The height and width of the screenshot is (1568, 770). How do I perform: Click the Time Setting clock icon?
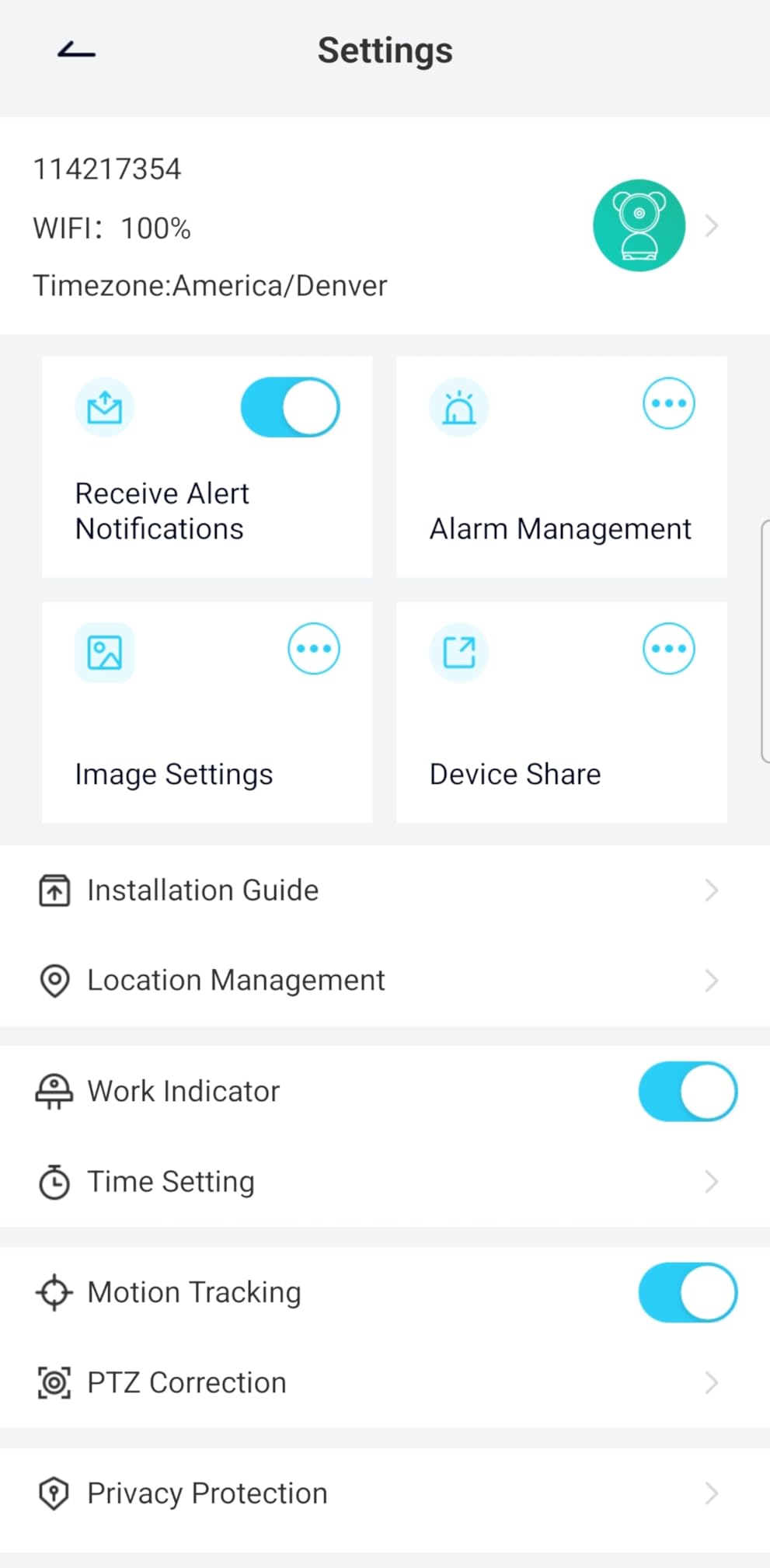tap(54, 1182)
